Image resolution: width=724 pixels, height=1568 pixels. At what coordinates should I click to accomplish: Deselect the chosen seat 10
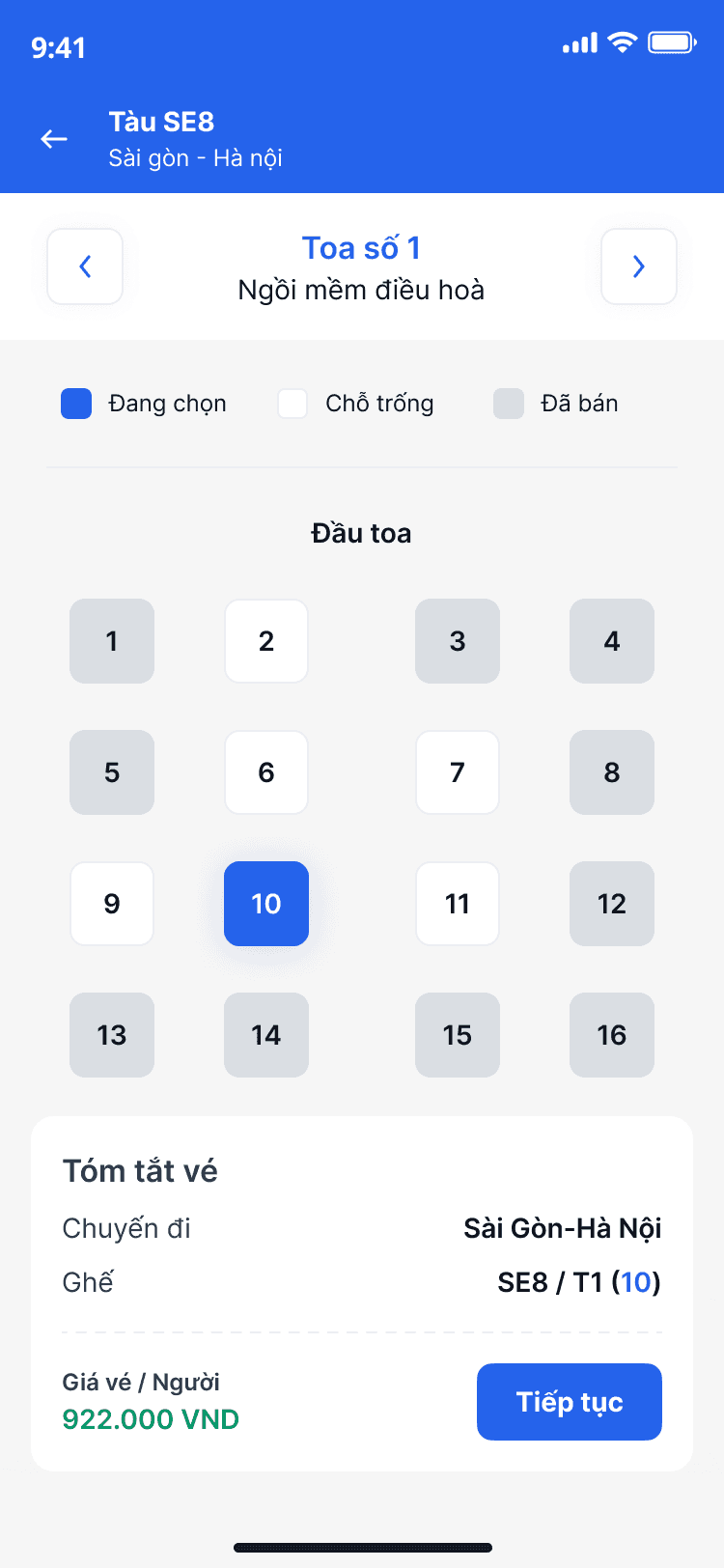pos(266,904)
